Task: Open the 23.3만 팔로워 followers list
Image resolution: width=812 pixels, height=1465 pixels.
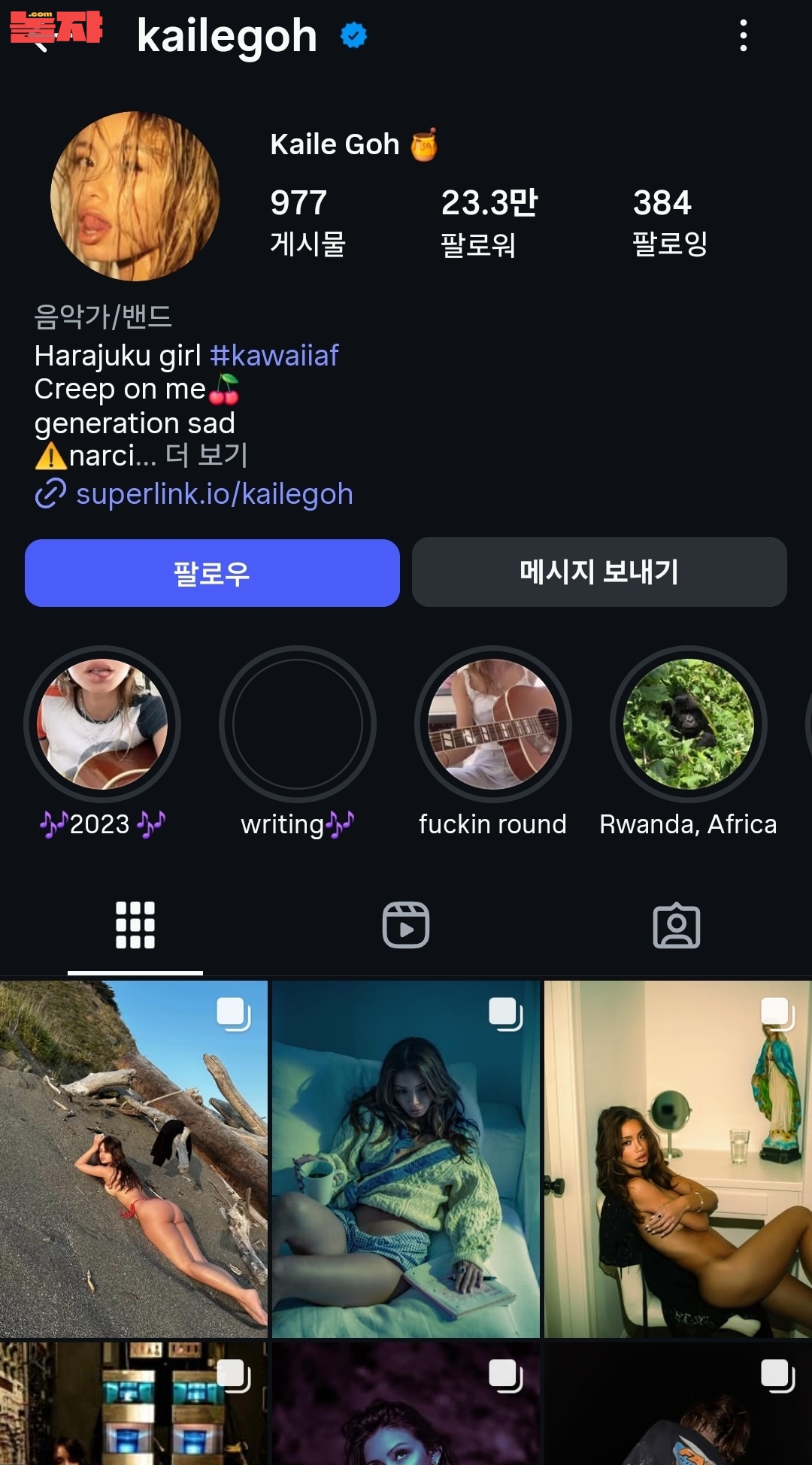Action: 489,222
